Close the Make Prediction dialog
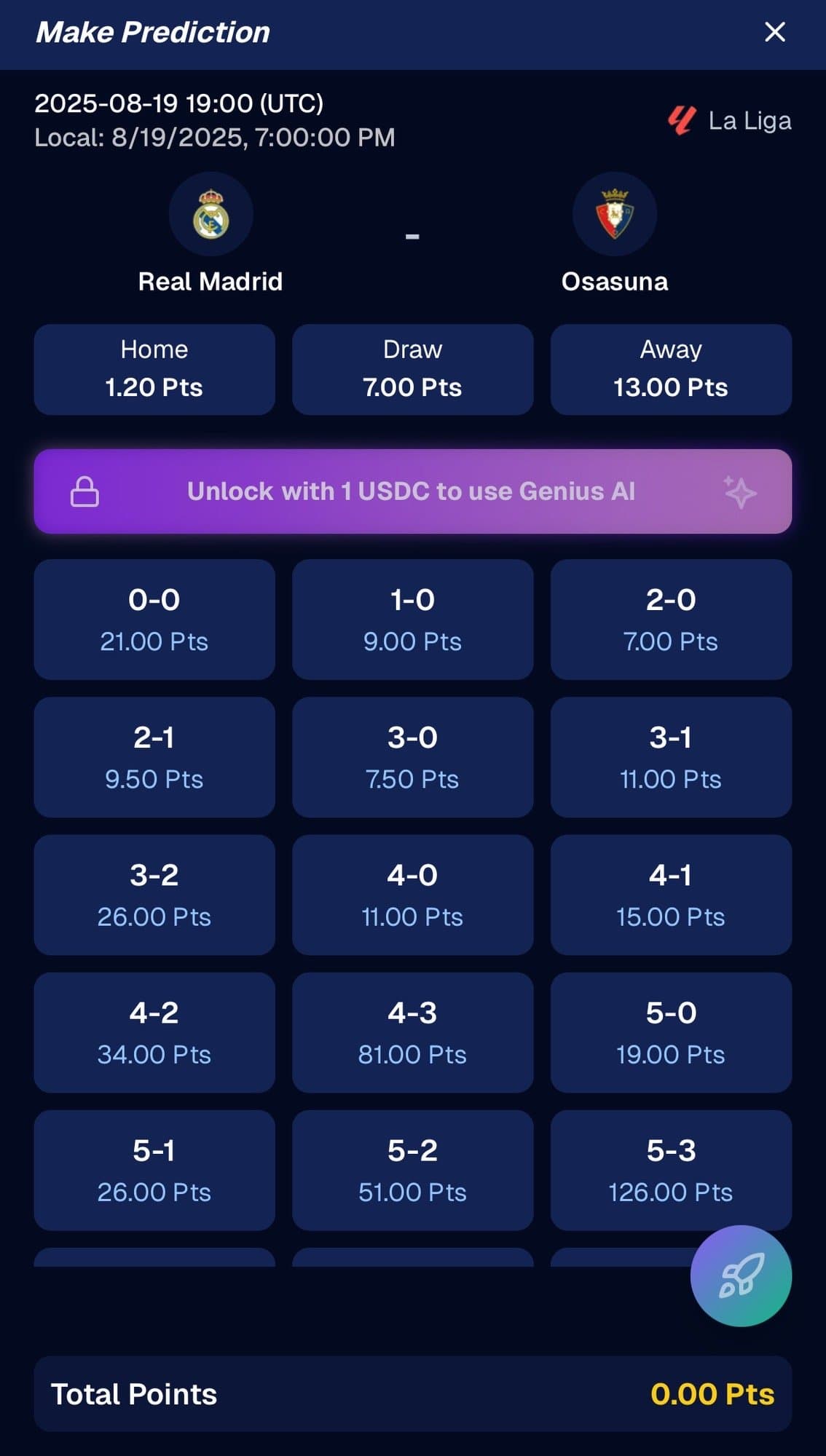This screenshot has width=826, height=1456. (774, 32)
